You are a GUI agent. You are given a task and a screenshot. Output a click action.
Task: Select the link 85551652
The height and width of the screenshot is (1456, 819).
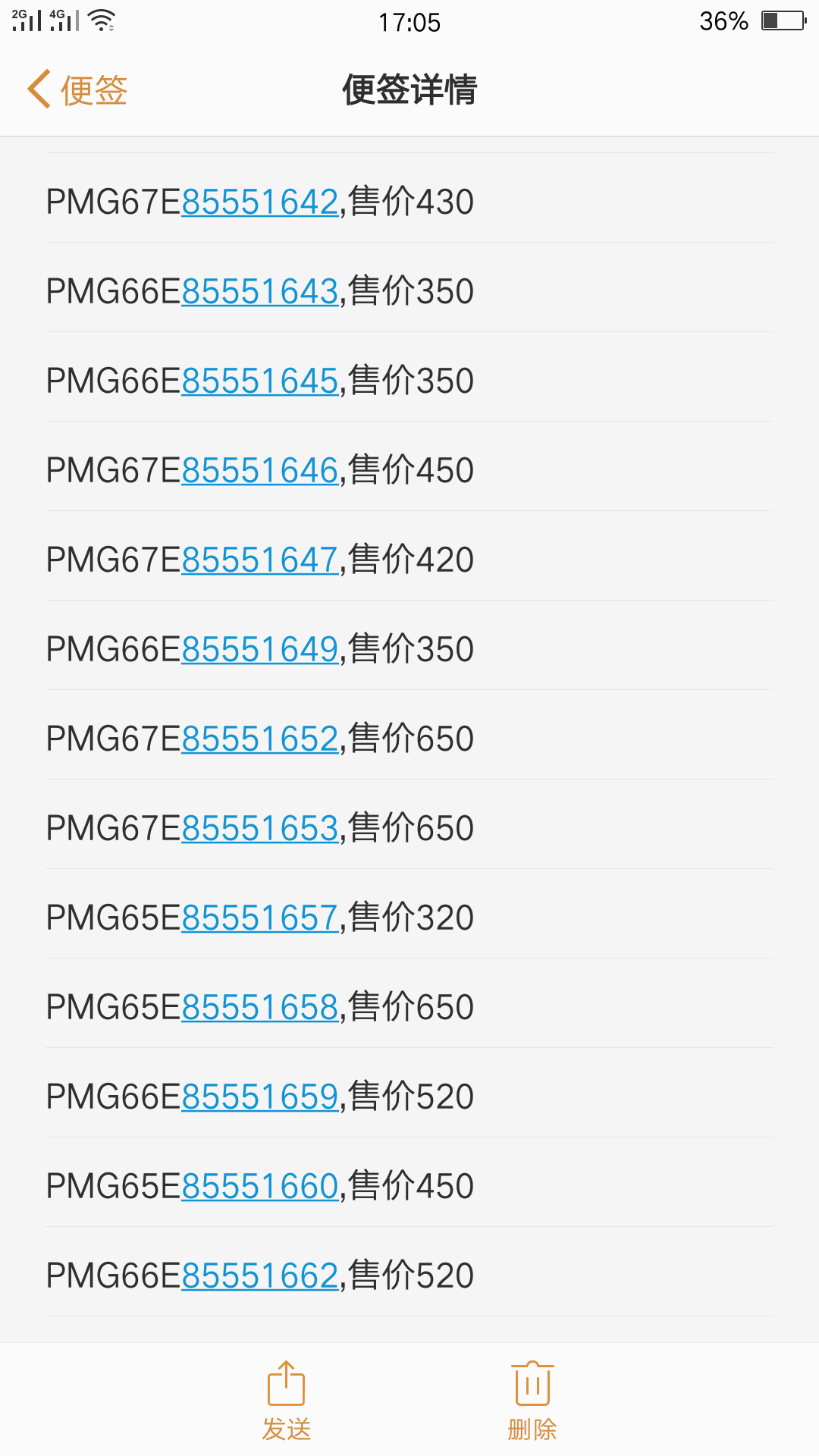(259, 739)
